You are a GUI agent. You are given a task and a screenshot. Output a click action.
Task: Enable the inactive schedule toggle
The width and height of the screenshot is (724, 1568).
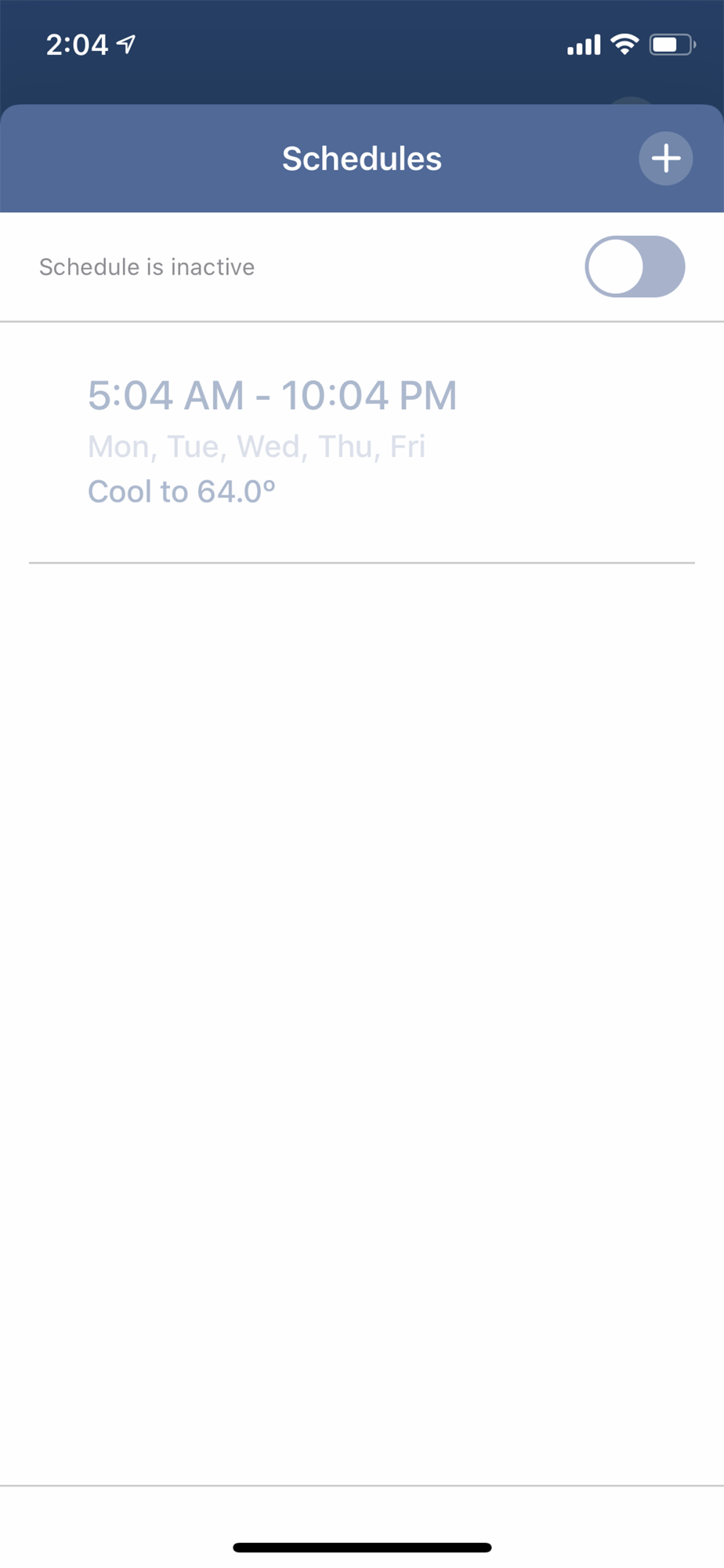pyautogui.click(x=635, y=267)
